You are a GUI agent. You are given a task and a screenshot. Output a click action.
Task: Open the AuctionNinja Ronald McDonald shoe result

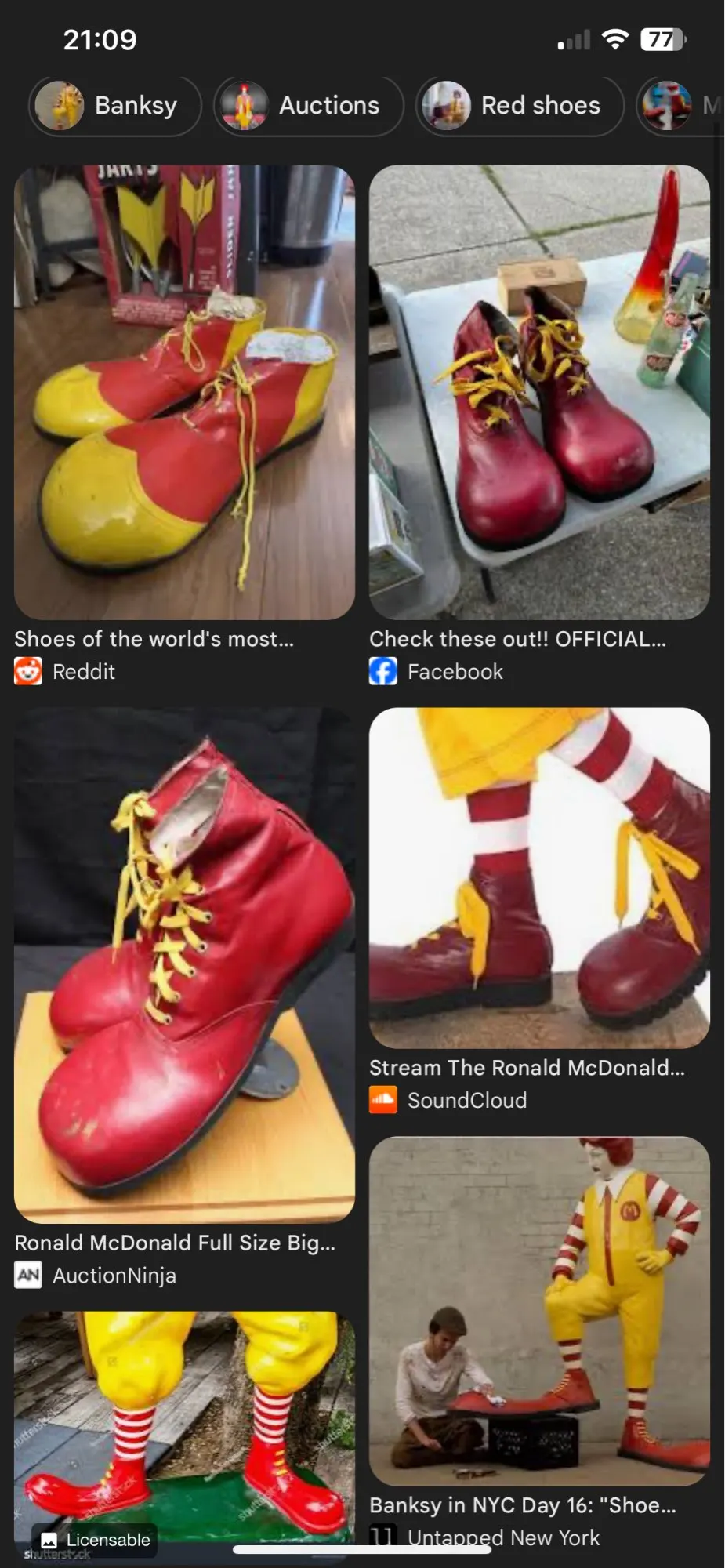point(184,965)
